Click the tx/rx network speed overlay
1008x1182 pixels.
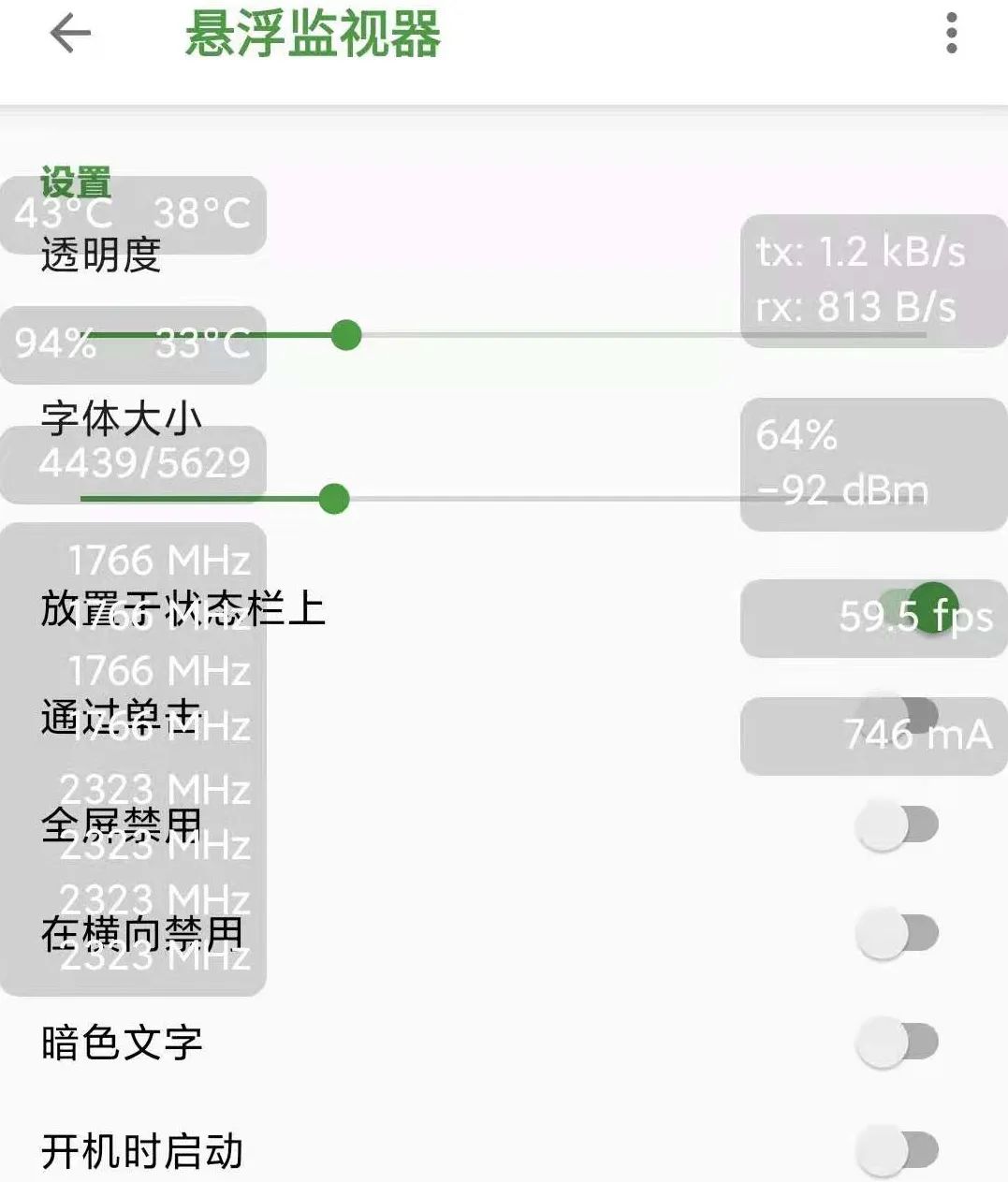click(870, 280)
